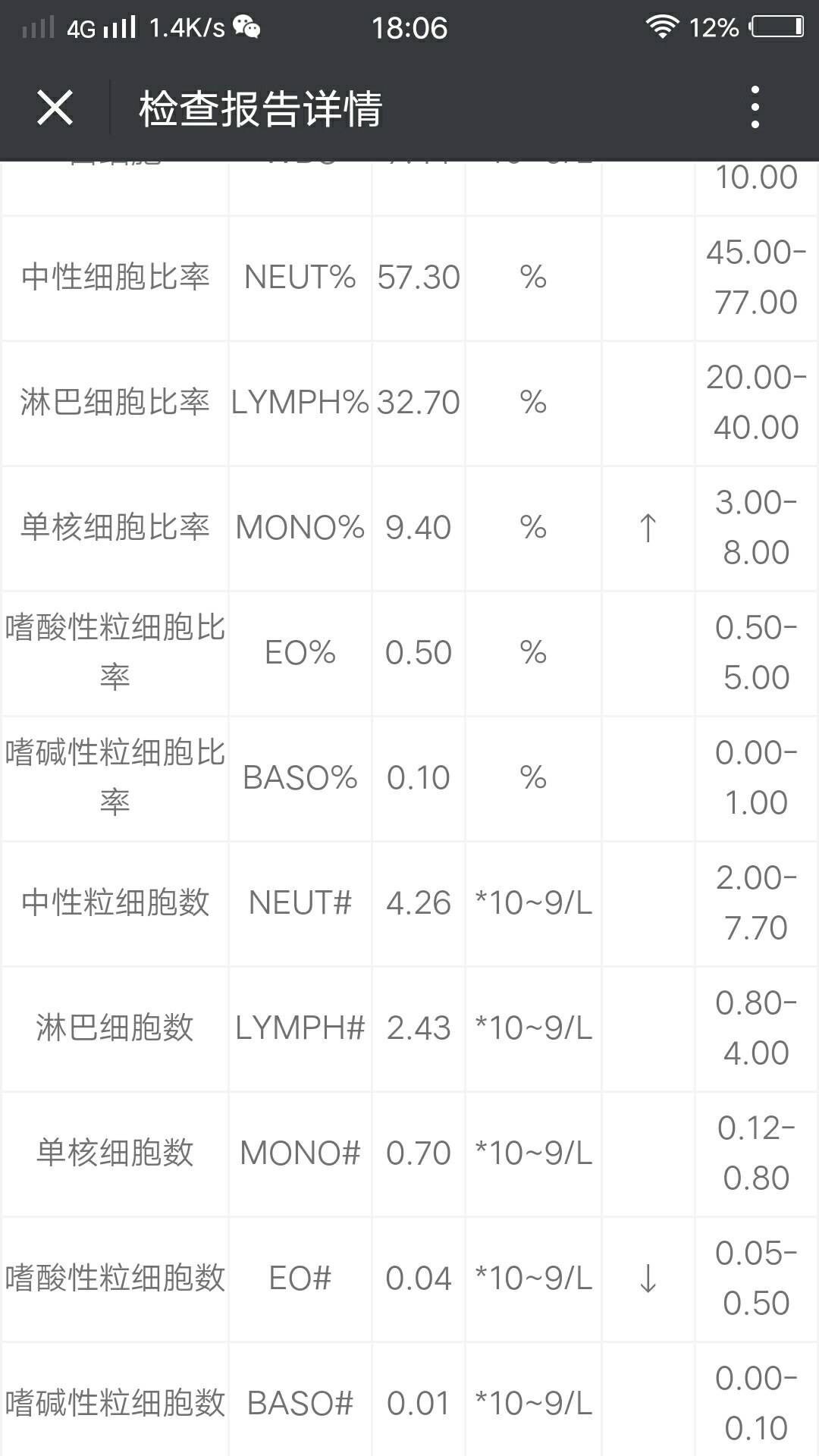Tap the BASO% reference range 0.00-1.00
The width and height of the screenshot is (819, 1456).
[x=754, y=777]
